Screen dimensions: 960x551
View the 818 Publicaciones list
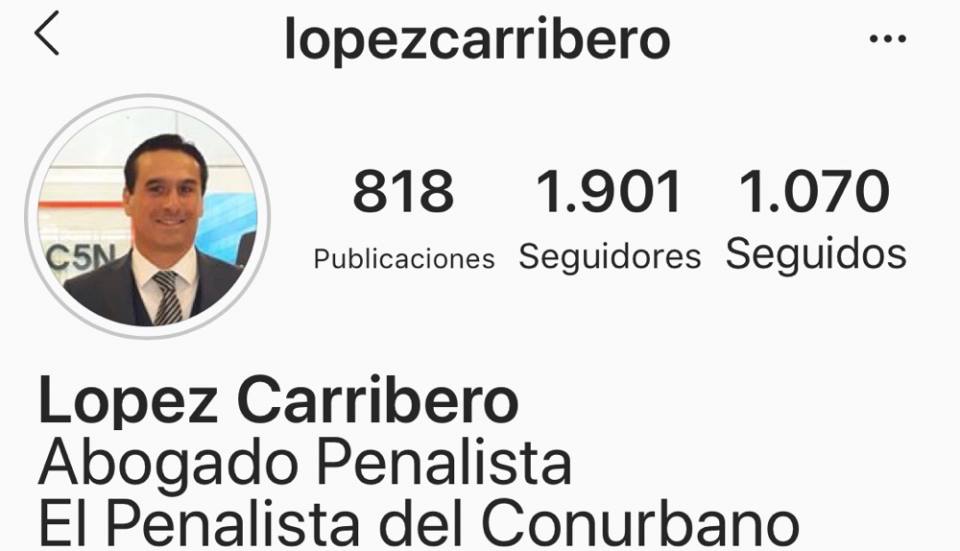click(403, 220)
